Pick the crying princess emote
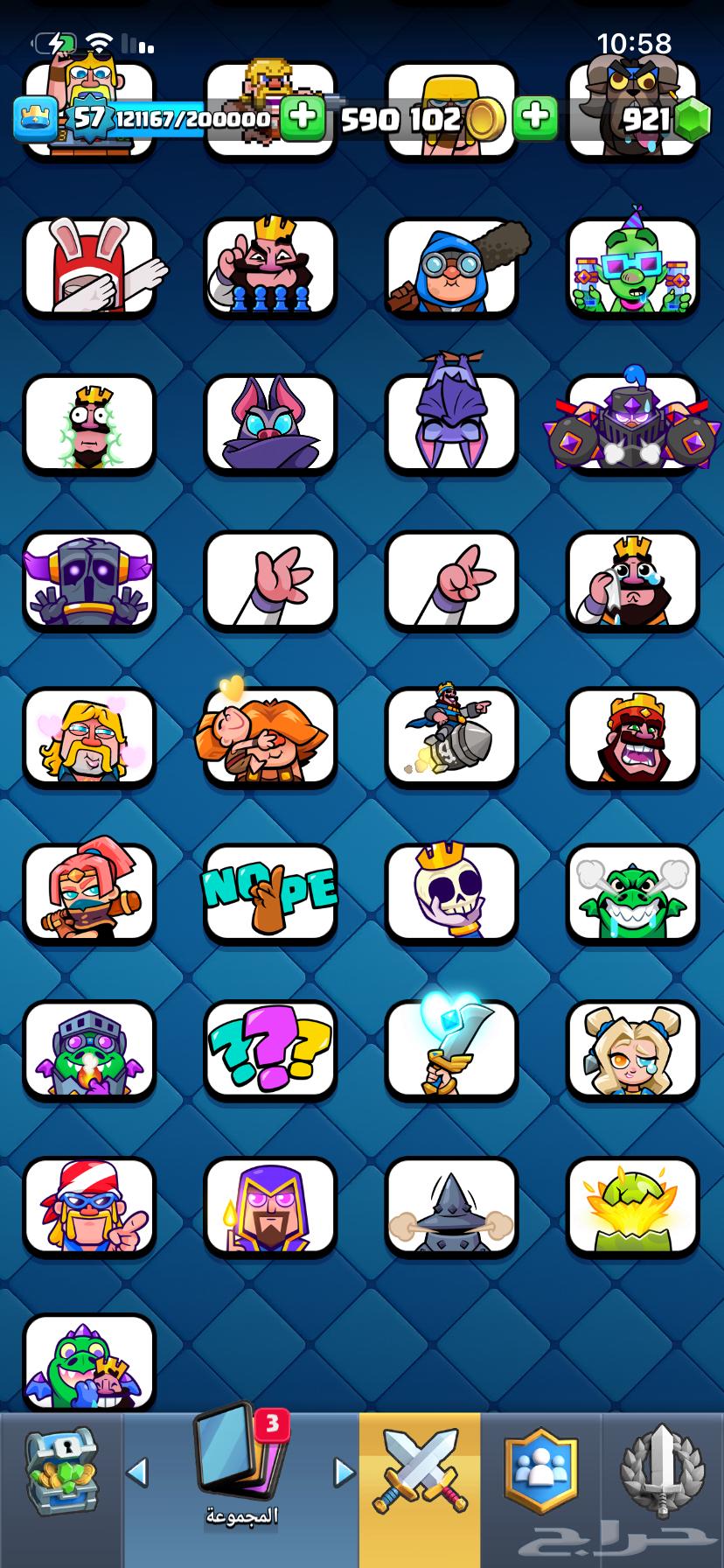The image size is (724, 1568). click(632, 1048)
